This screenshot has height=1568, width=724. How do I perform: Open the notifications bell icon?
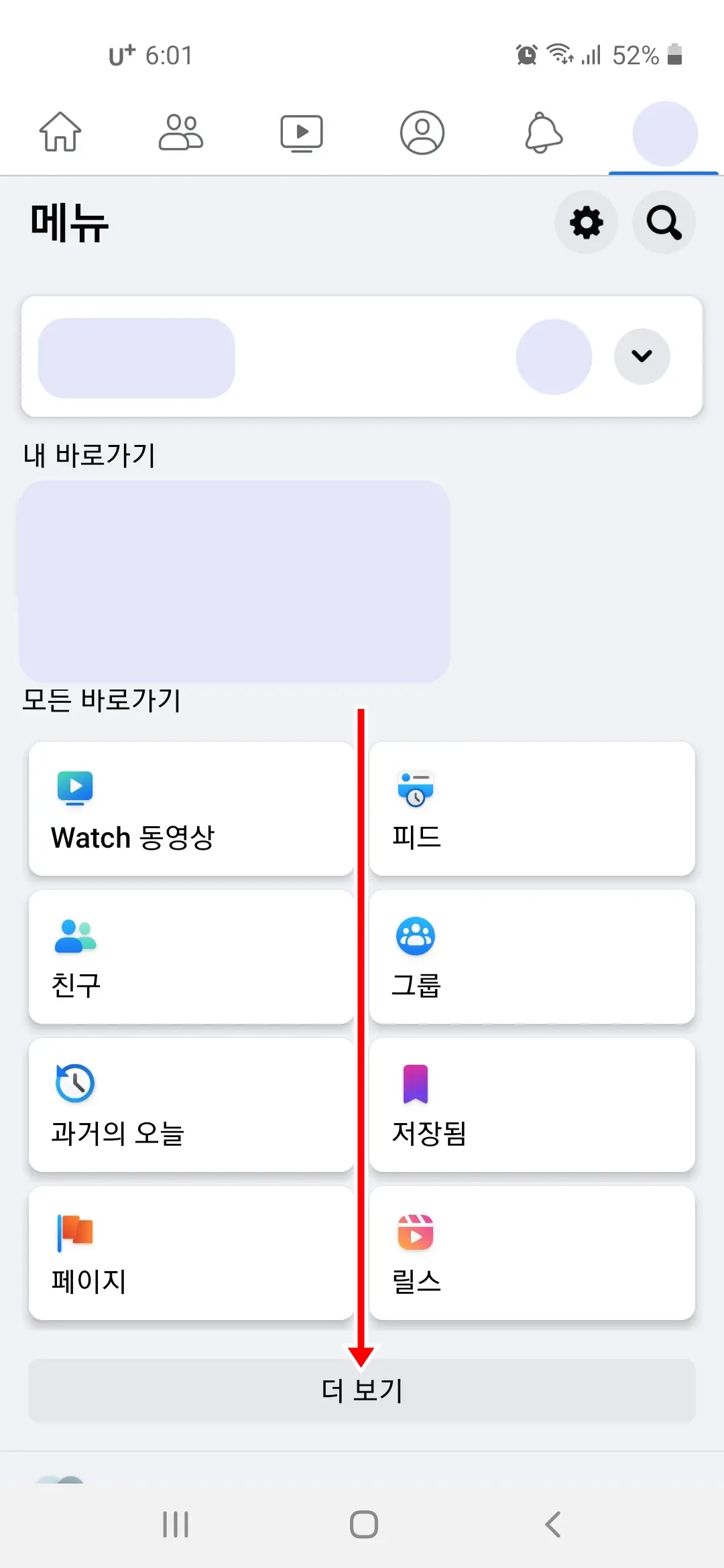tap(542, 132)
